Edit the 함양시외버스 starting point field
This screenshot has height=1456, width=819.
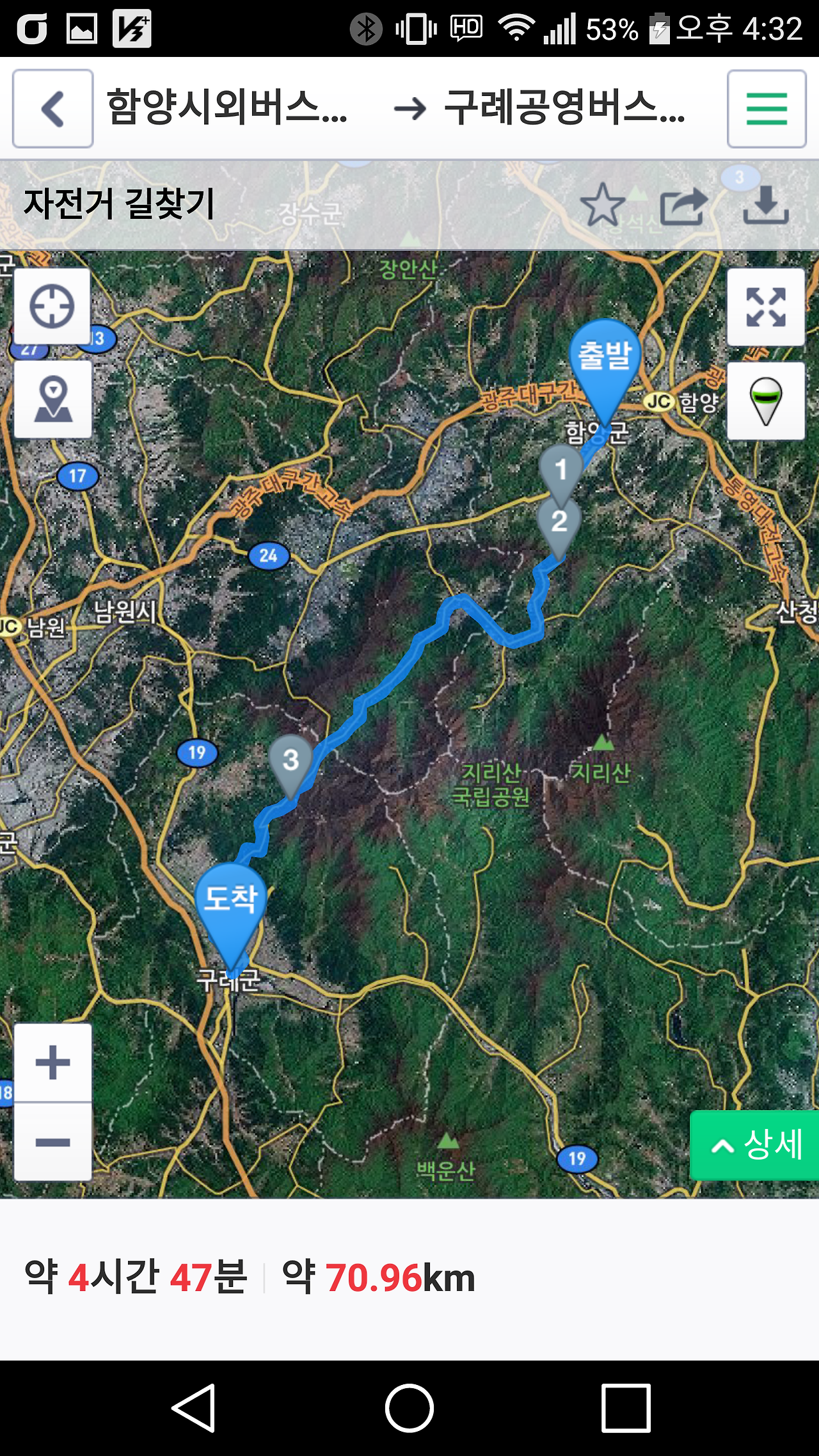coord(227,108)
